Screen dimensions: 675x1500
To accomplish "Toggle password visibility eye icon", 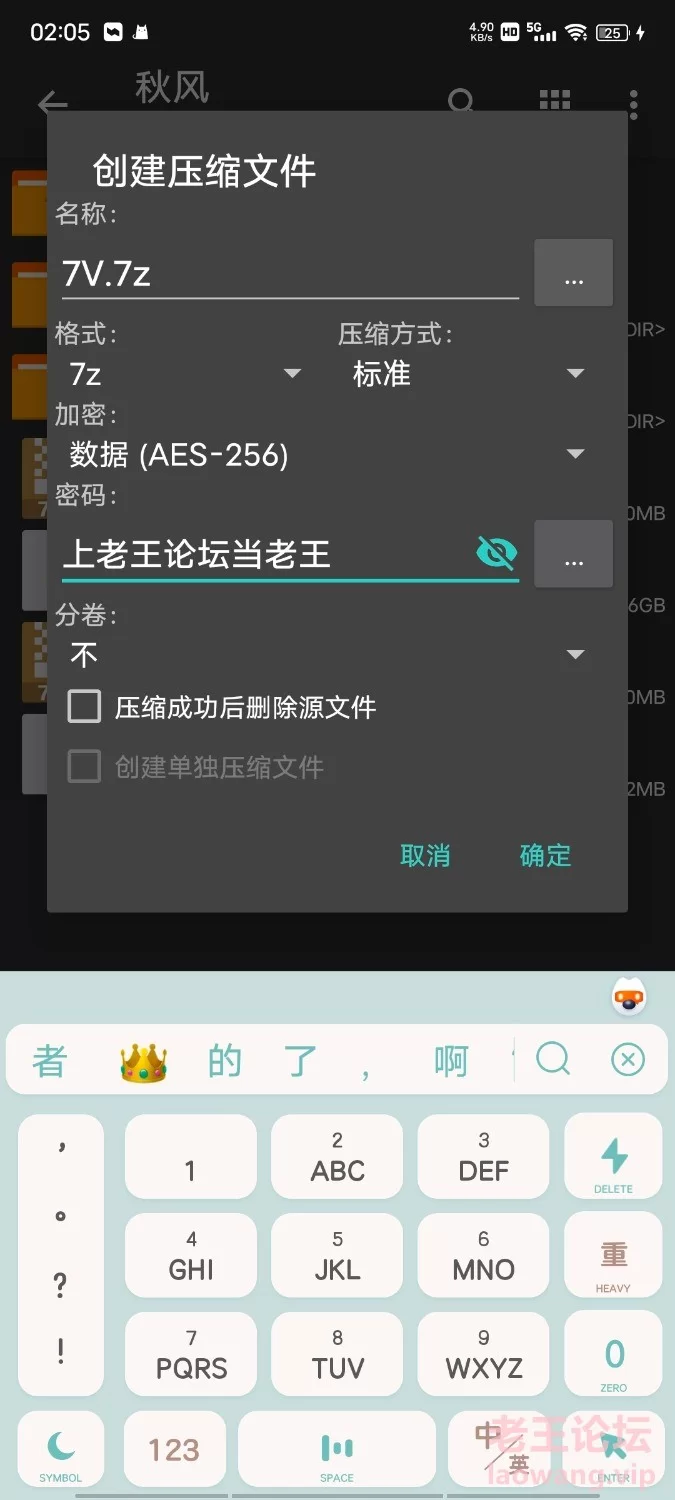I will pos(497,552).
